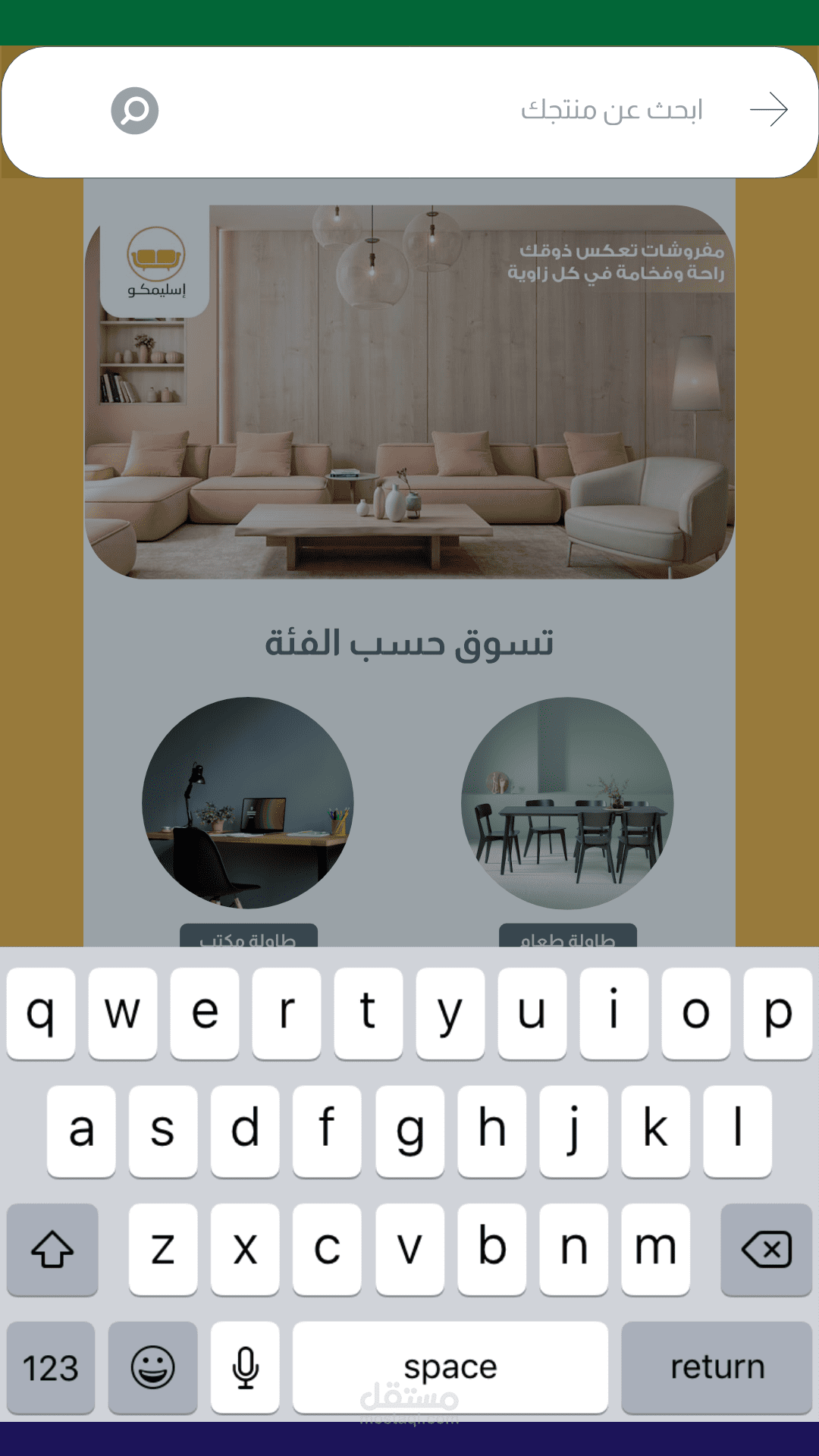Open the furniture hero banner
Image resolution: width=819 pixels, height=1456 pixels.
click(409, 392)
